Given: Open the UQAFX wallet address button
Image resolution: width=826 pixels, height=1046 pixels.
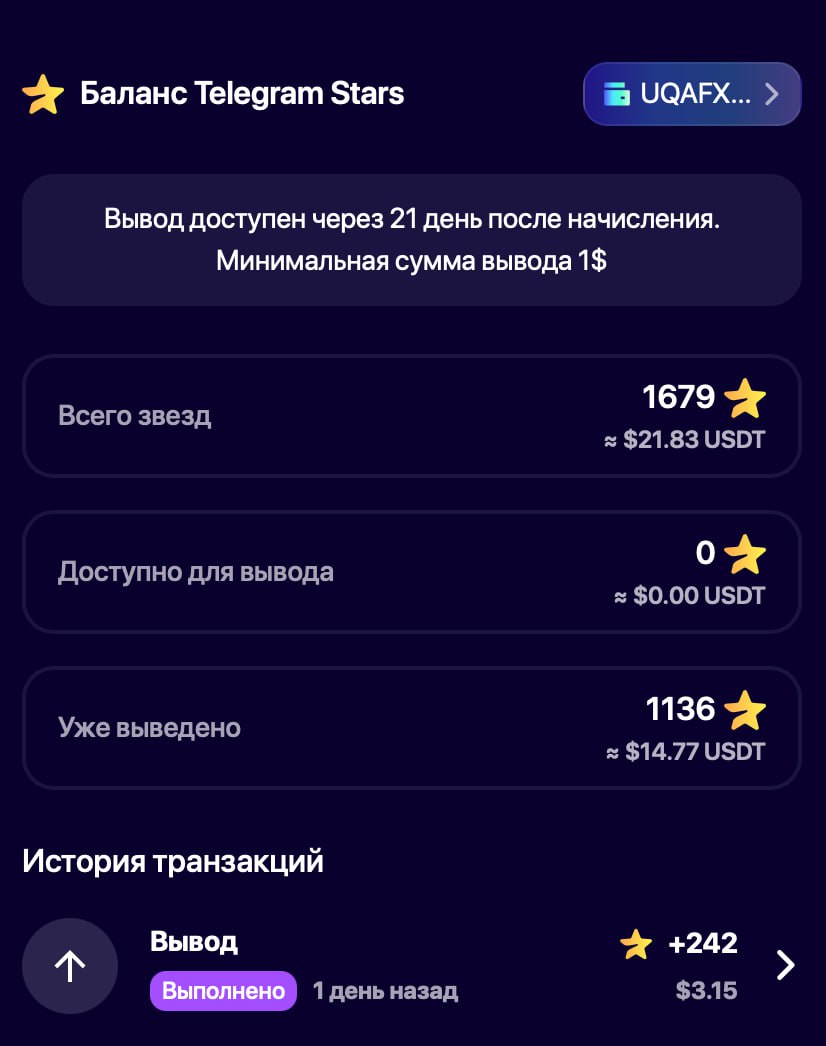Looking at the screenshot, I should pyautogui.click(x=692, y=94).
